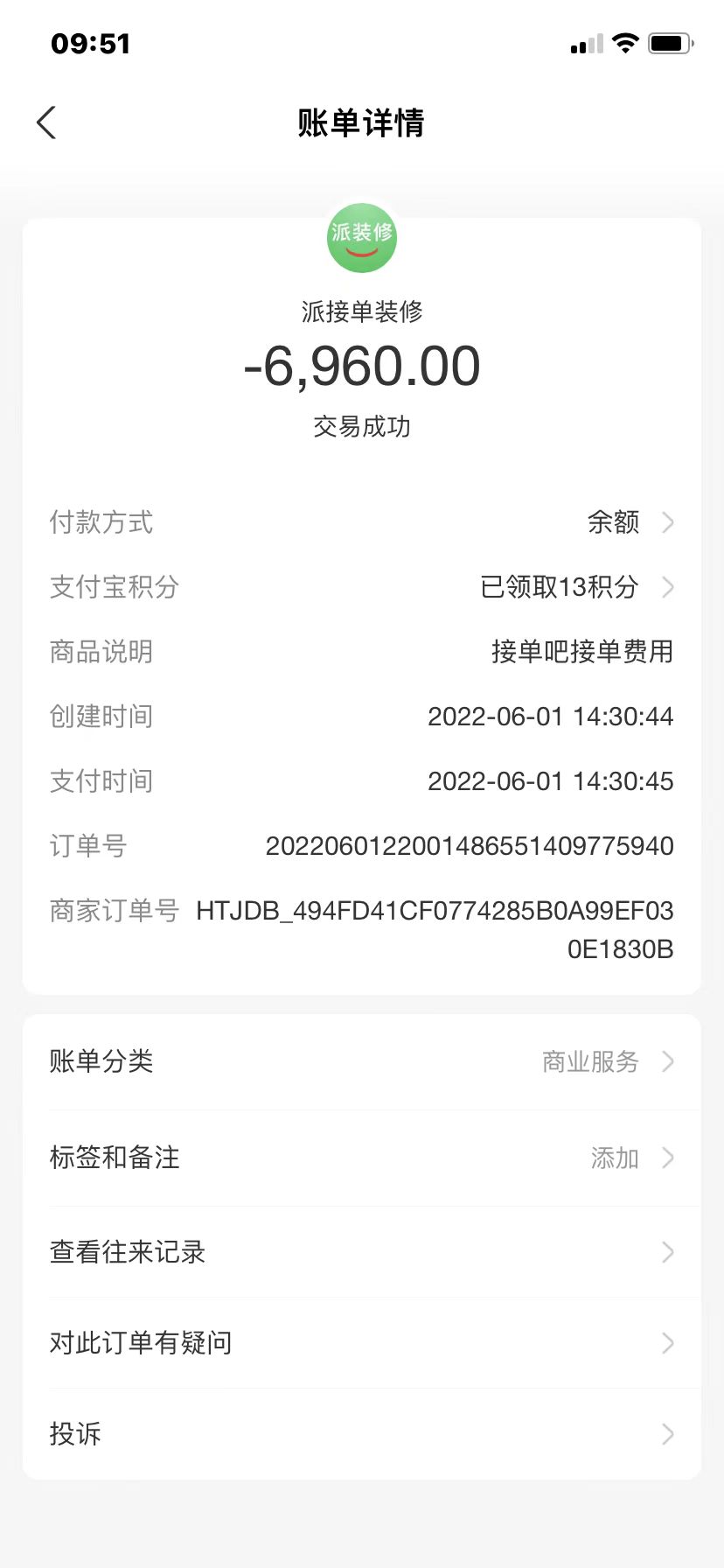Image resolution: width=724 pixels, height=1568 pixels.
Task: Open the 付款方式 余额 row
Action: pos(362,522)
